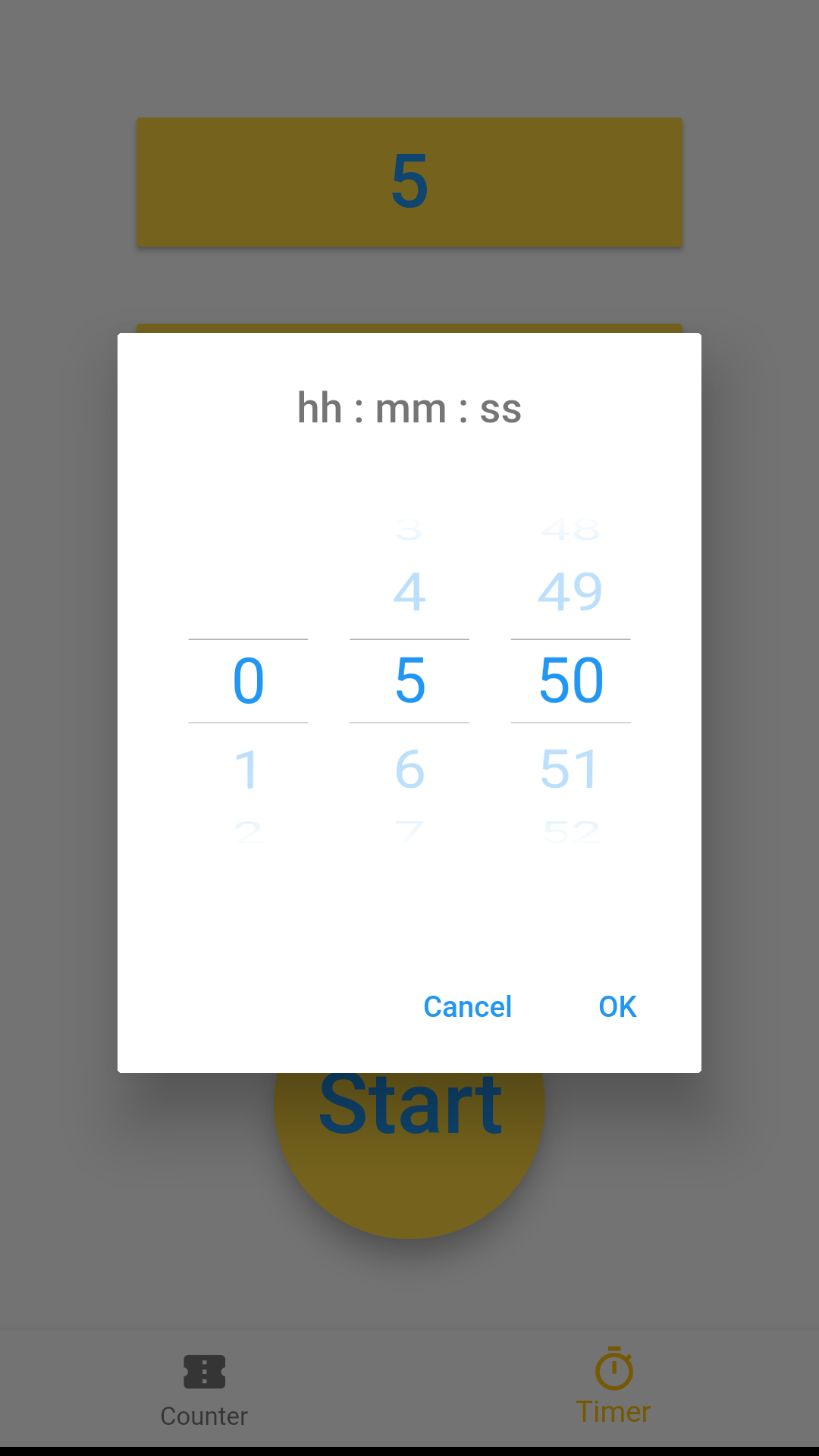Confirm the time with OK
Screen dimensions: 819x1456
point(617,1007)
